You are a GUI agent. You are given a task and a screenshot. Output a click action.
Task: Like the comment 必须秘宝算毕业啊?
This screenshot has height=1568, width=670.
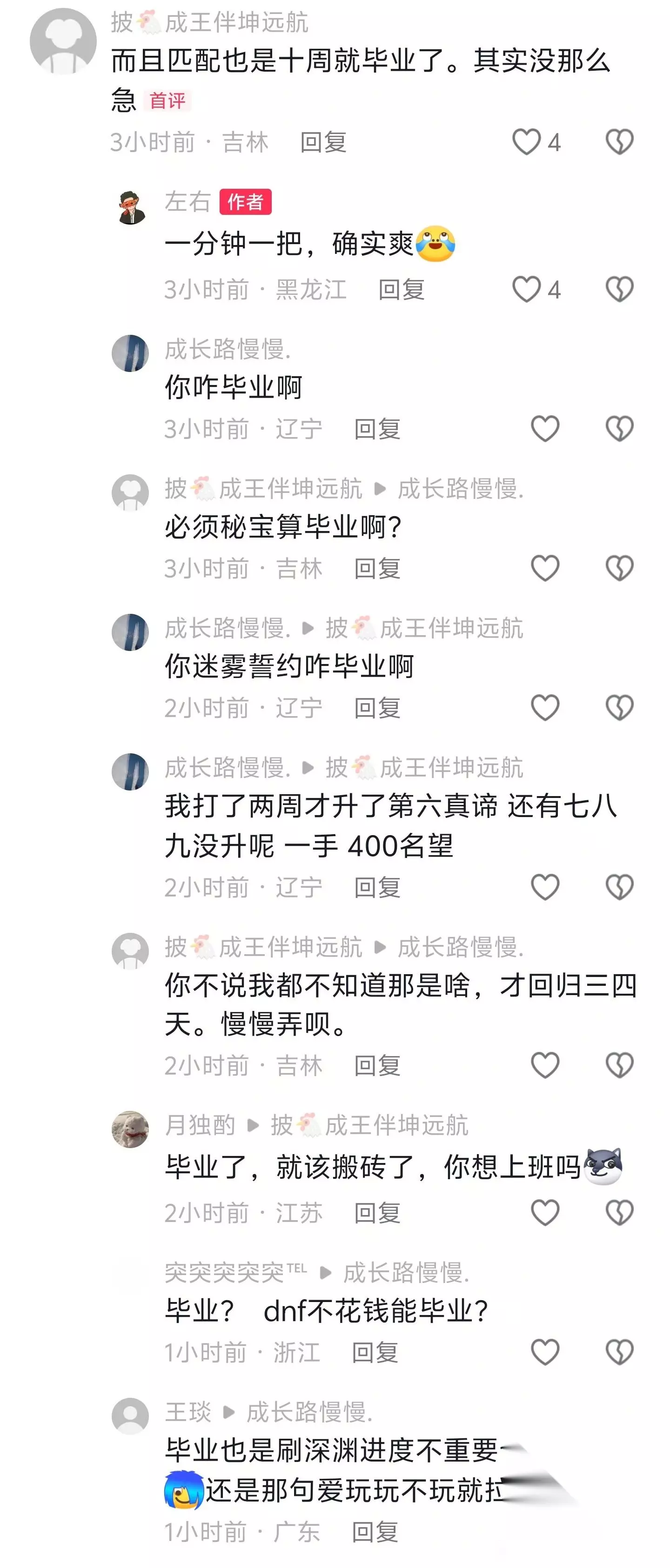pos(545,569)
